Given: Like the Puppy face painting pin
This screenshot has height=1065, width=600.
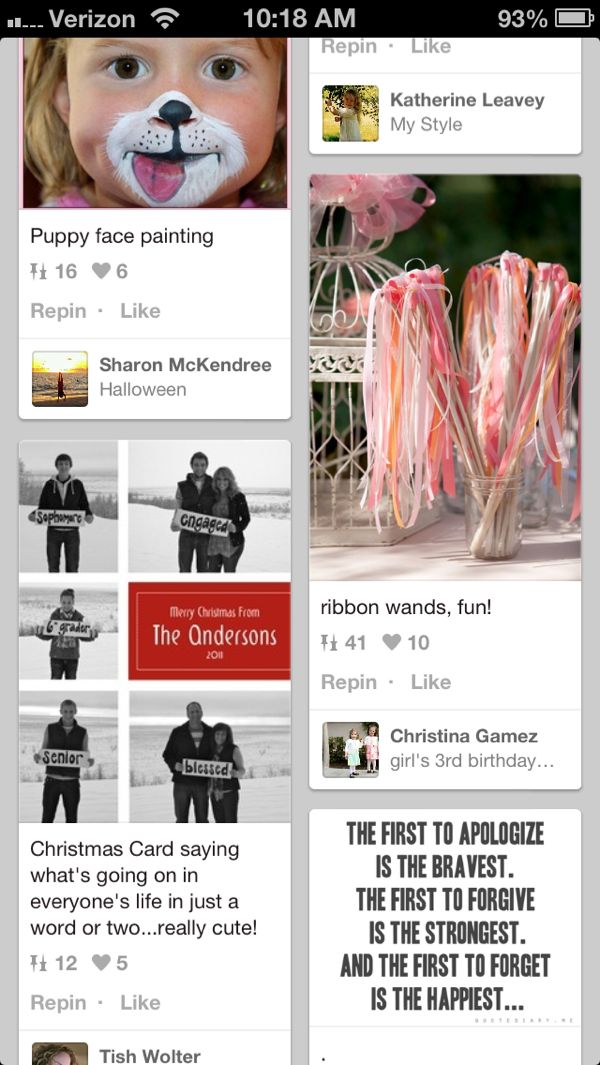Looking at the screenshot, I should click(141, 311).
